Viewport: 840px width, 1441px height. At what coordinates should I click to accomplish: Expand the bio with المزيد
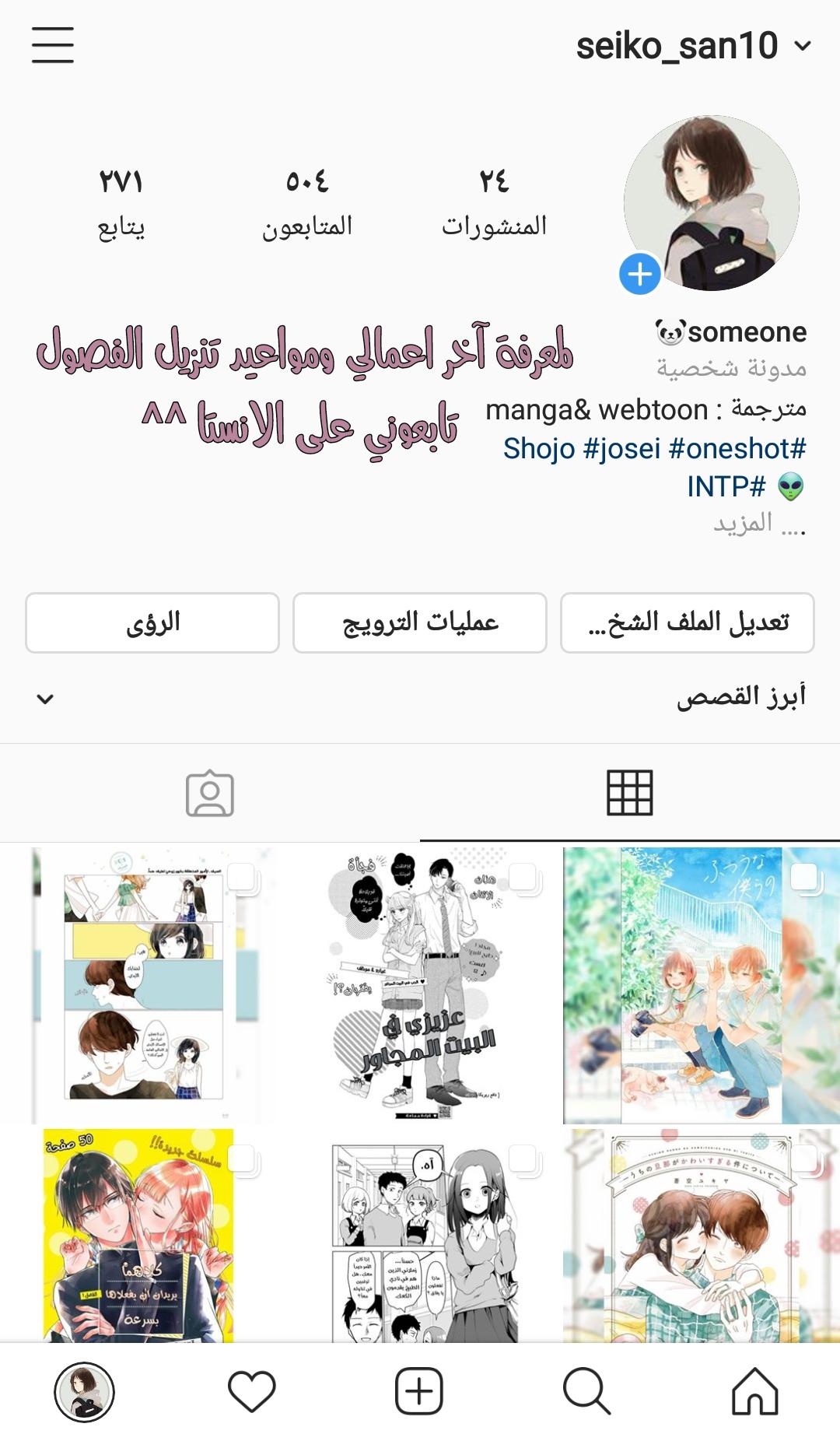(x=758, y=524)
